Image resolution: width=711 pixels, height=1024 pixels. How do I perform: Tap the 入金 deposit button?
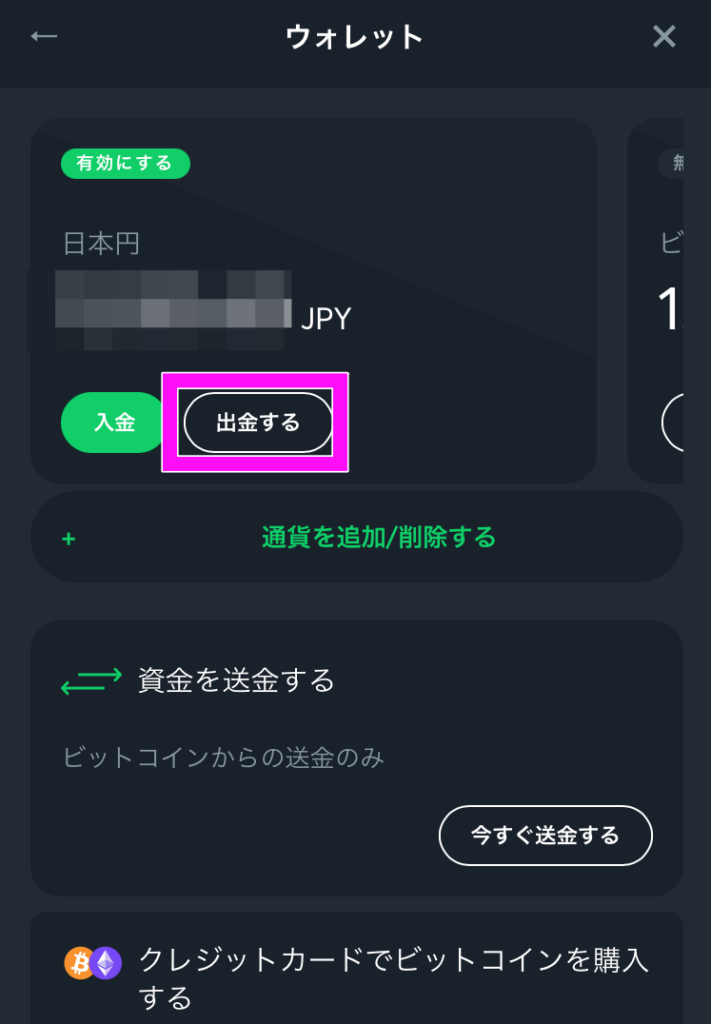point(114,423)
